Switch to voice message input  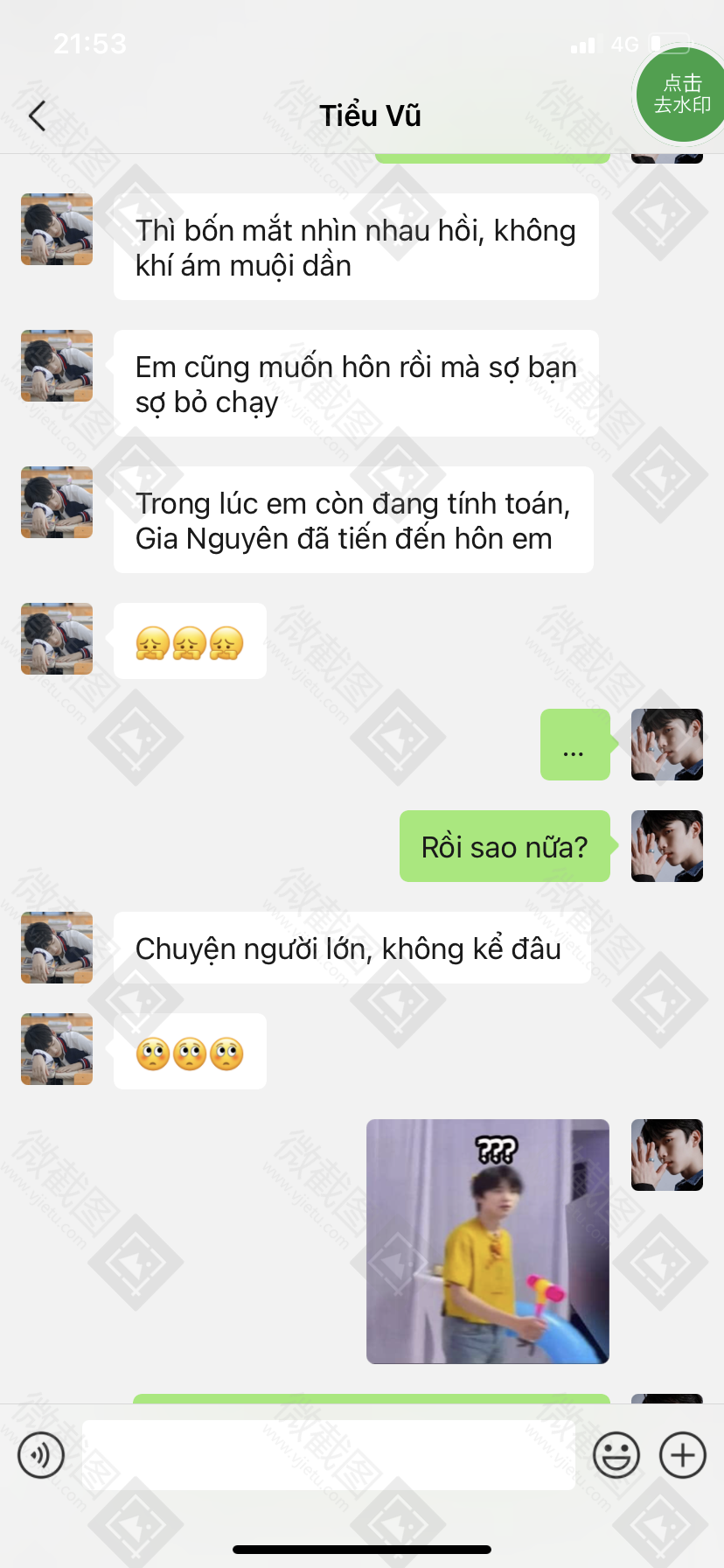pos(41,1455)
